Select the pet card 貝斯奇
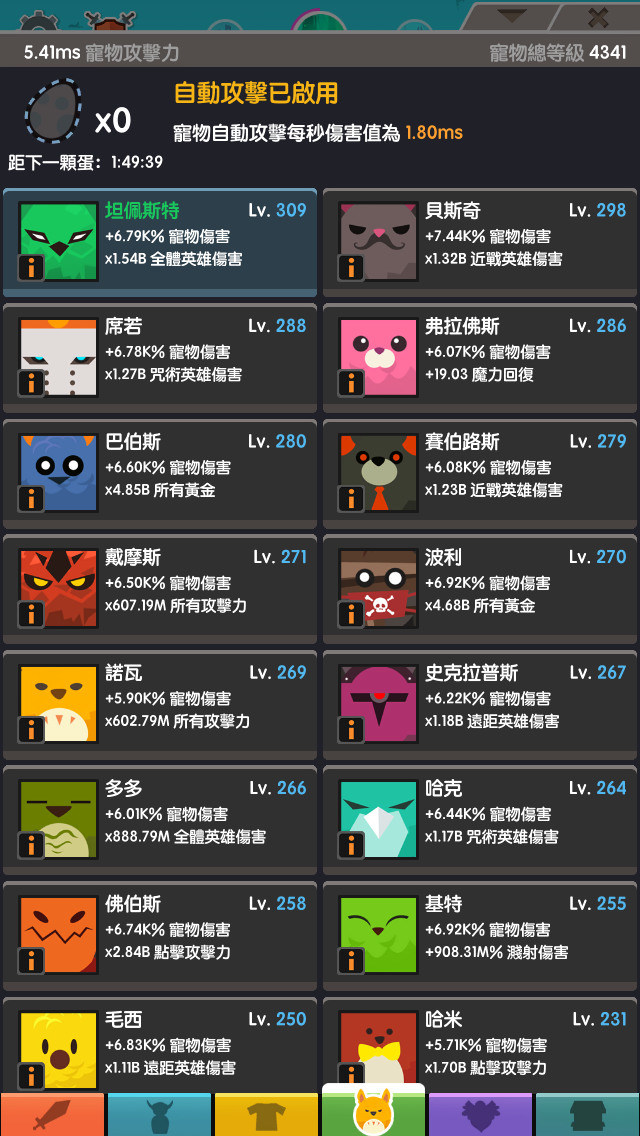Screen dimensions: 640x1136 (480, 243)
